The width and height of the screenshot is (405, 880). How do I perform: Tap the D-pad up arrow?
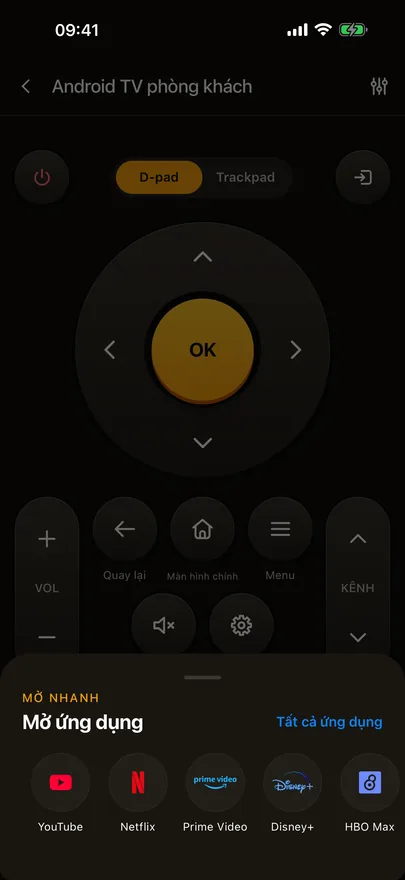pyautogui.click(x=202, y=257)
